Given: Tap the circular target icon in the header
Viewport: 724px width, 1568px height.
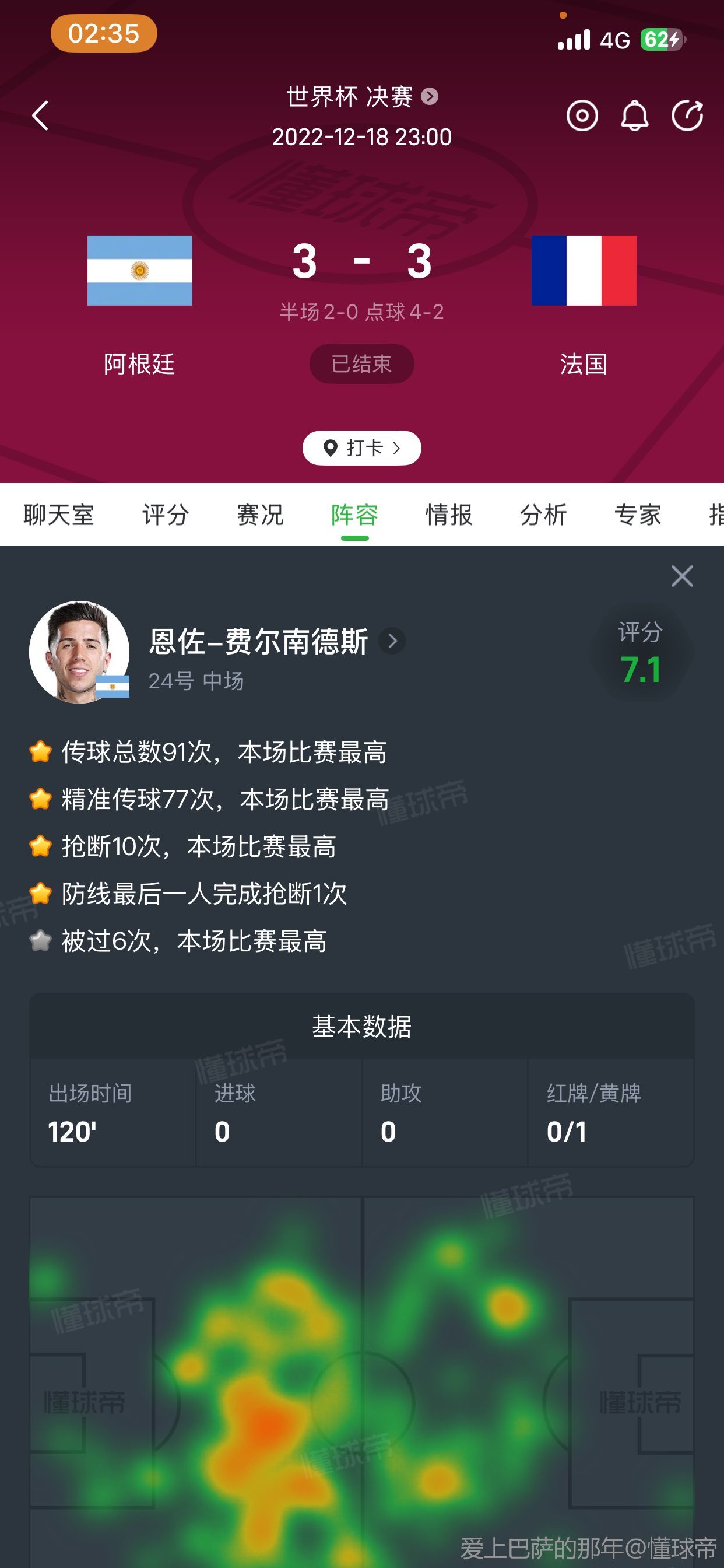Looking at the screenshot, I should 582,116.
